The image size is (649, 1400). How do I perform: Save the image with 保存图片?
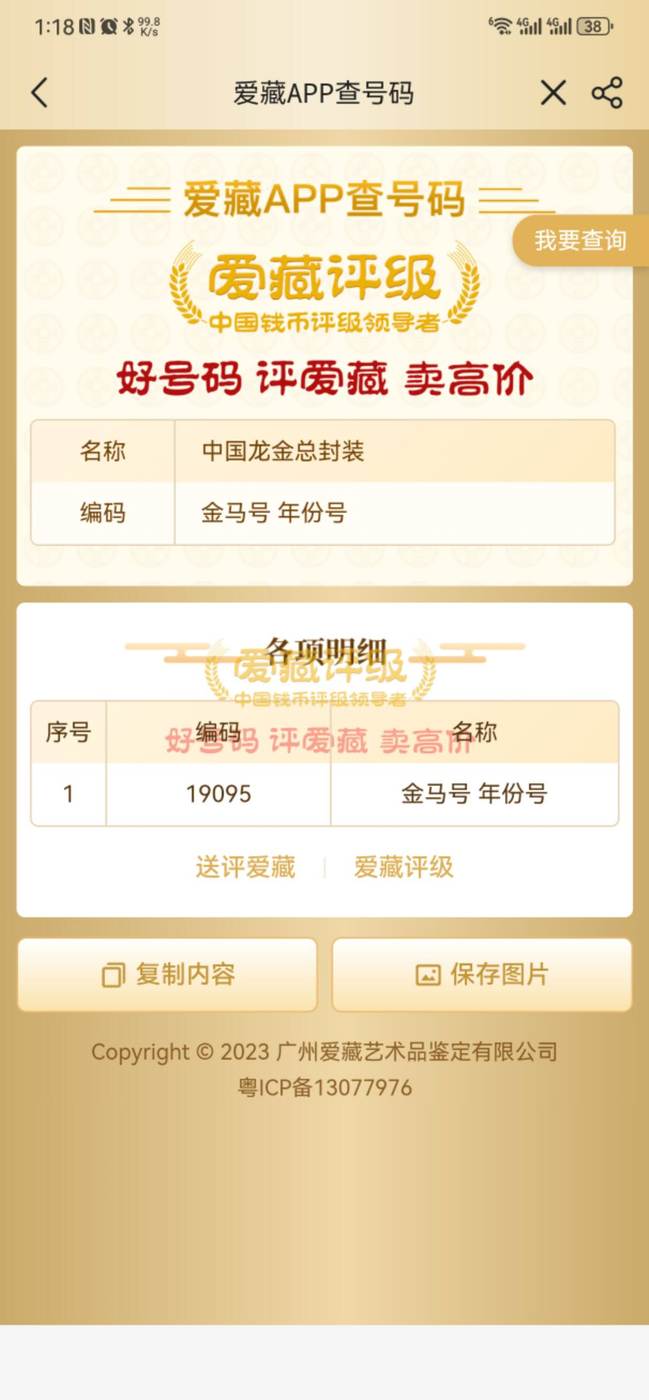pos(482,974)
